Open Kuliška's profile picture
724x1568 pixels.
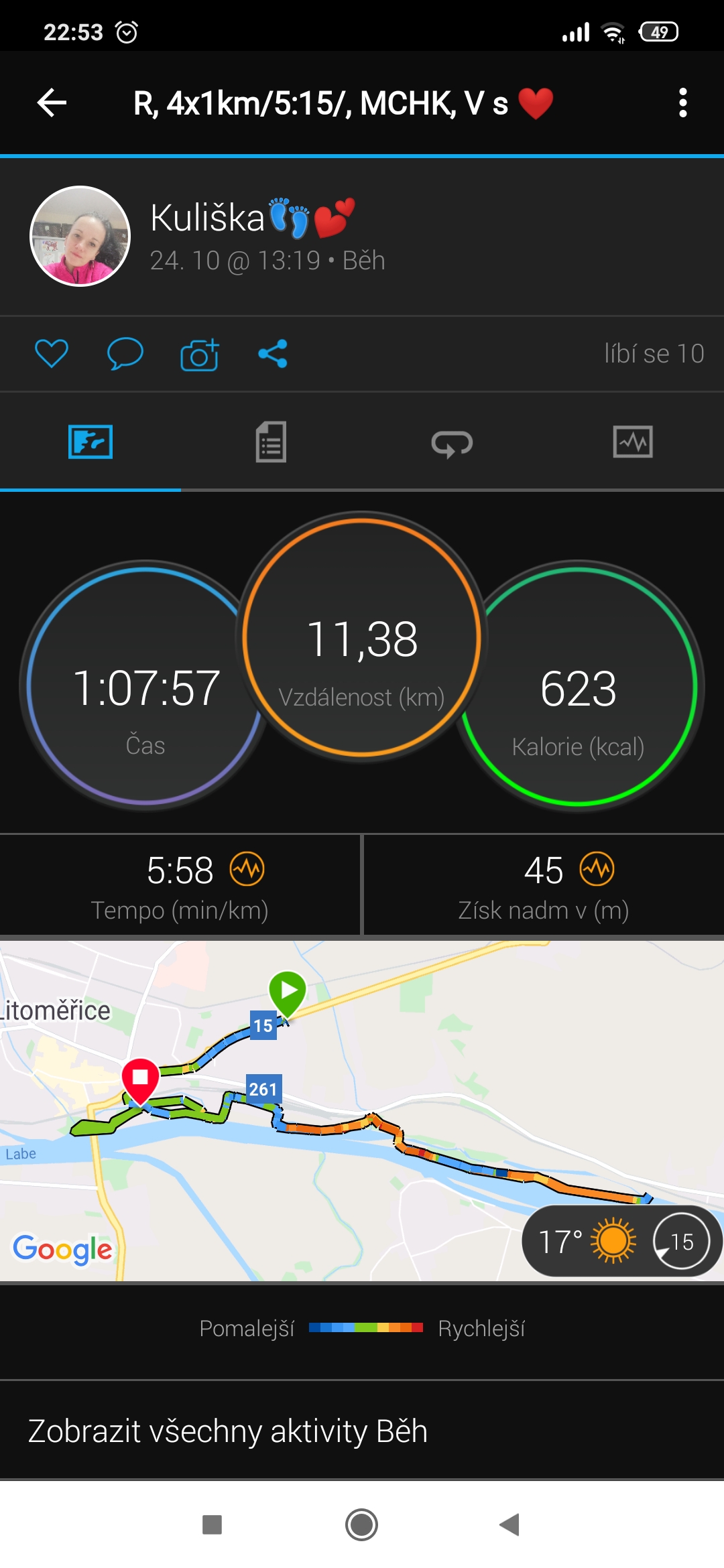point(80,236)
